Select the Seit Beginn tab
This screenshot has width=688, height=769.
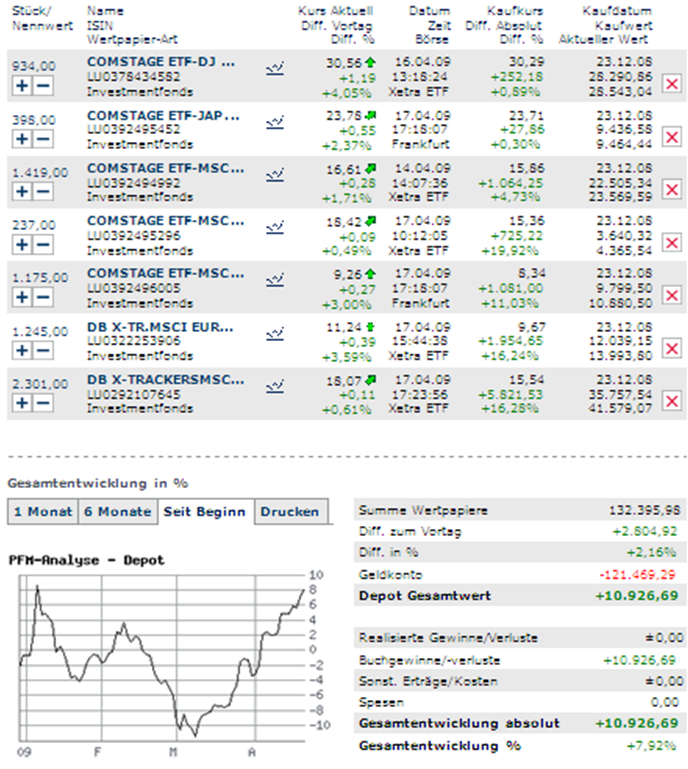point(205,511)
